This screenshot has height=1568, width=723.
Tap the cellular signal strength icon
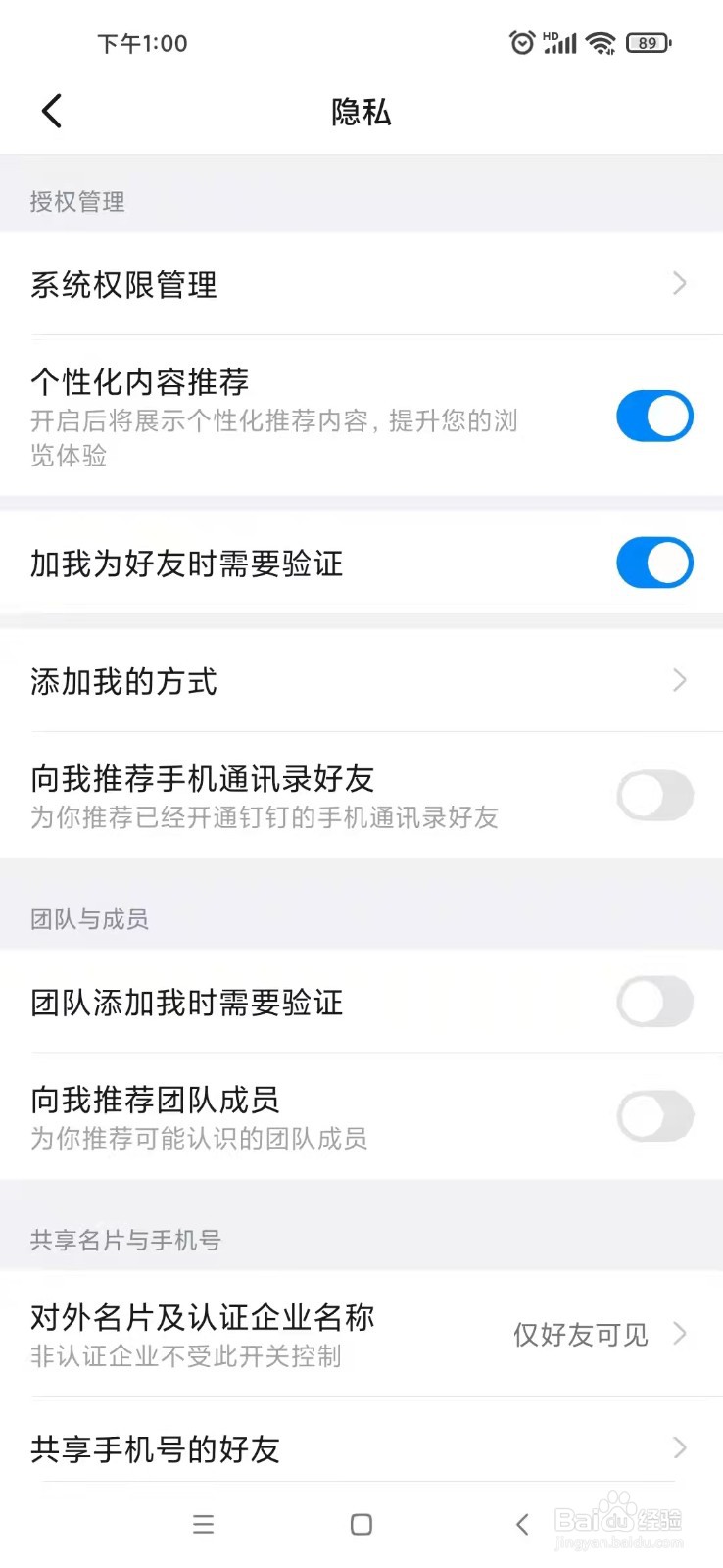(559, 42)
